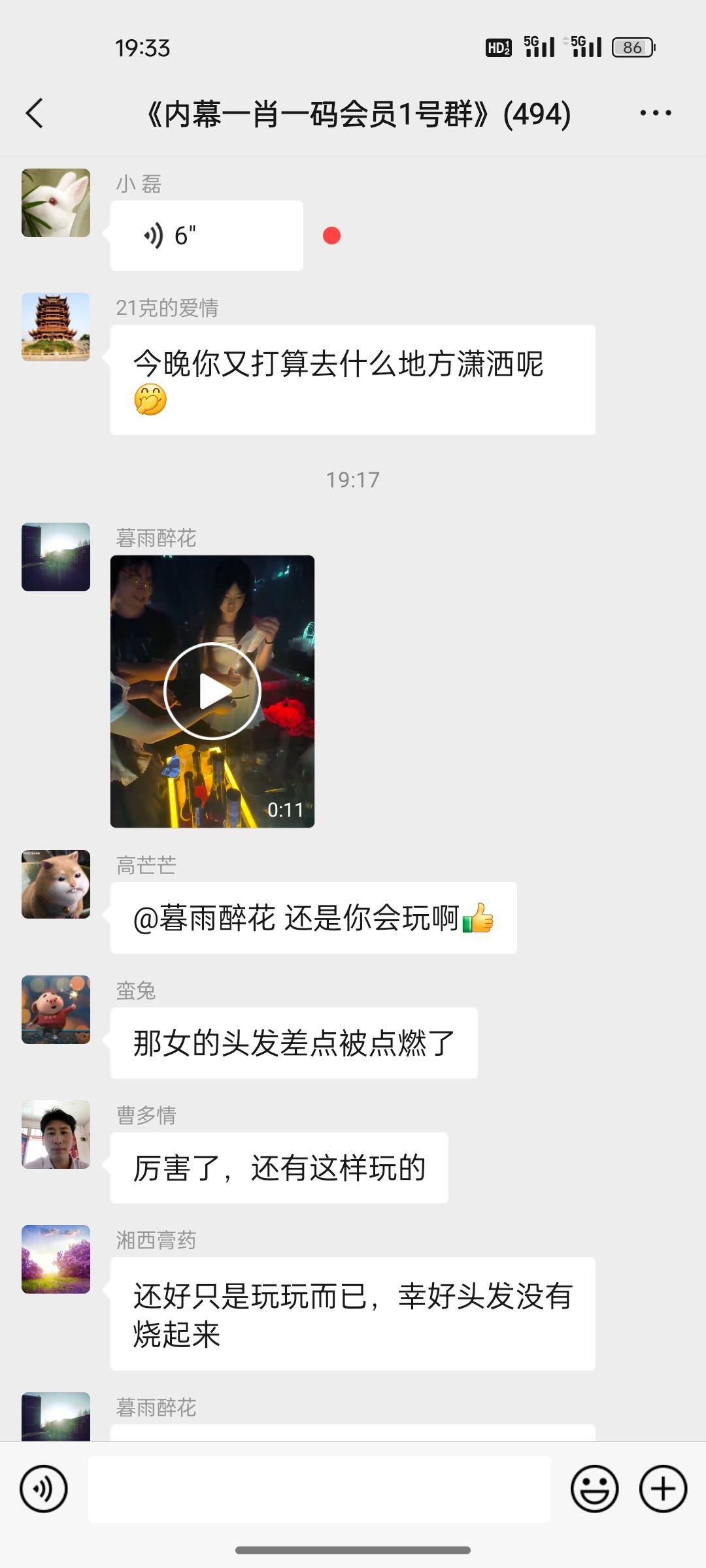Open the plus attachment menu

pyautogui.click(x=663, y=1489)
